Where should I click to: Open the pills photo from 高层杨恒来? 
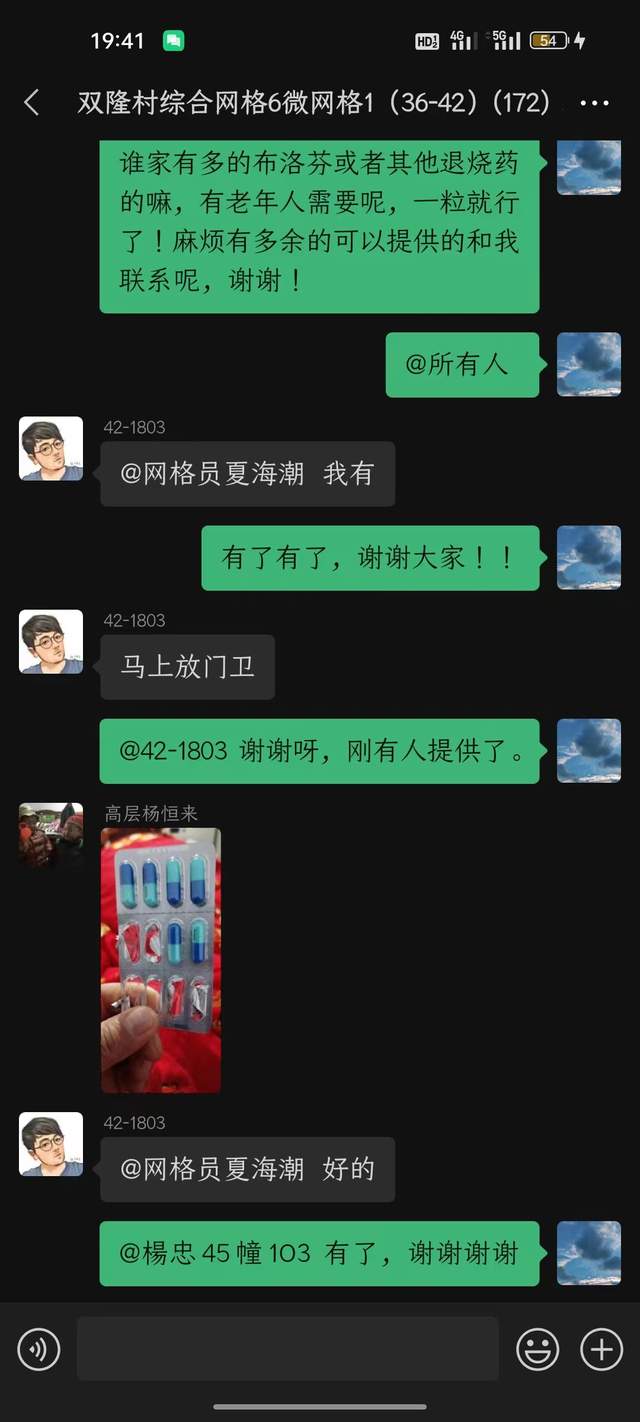click(x=161, y=959)
